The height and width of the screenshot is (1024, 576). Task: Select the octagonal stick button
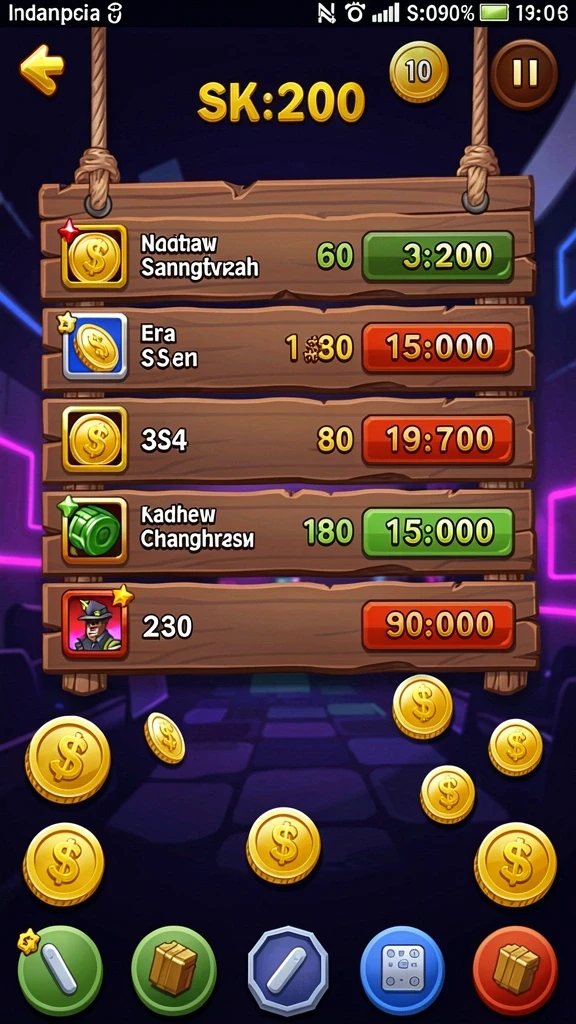(x=288, y=969)
